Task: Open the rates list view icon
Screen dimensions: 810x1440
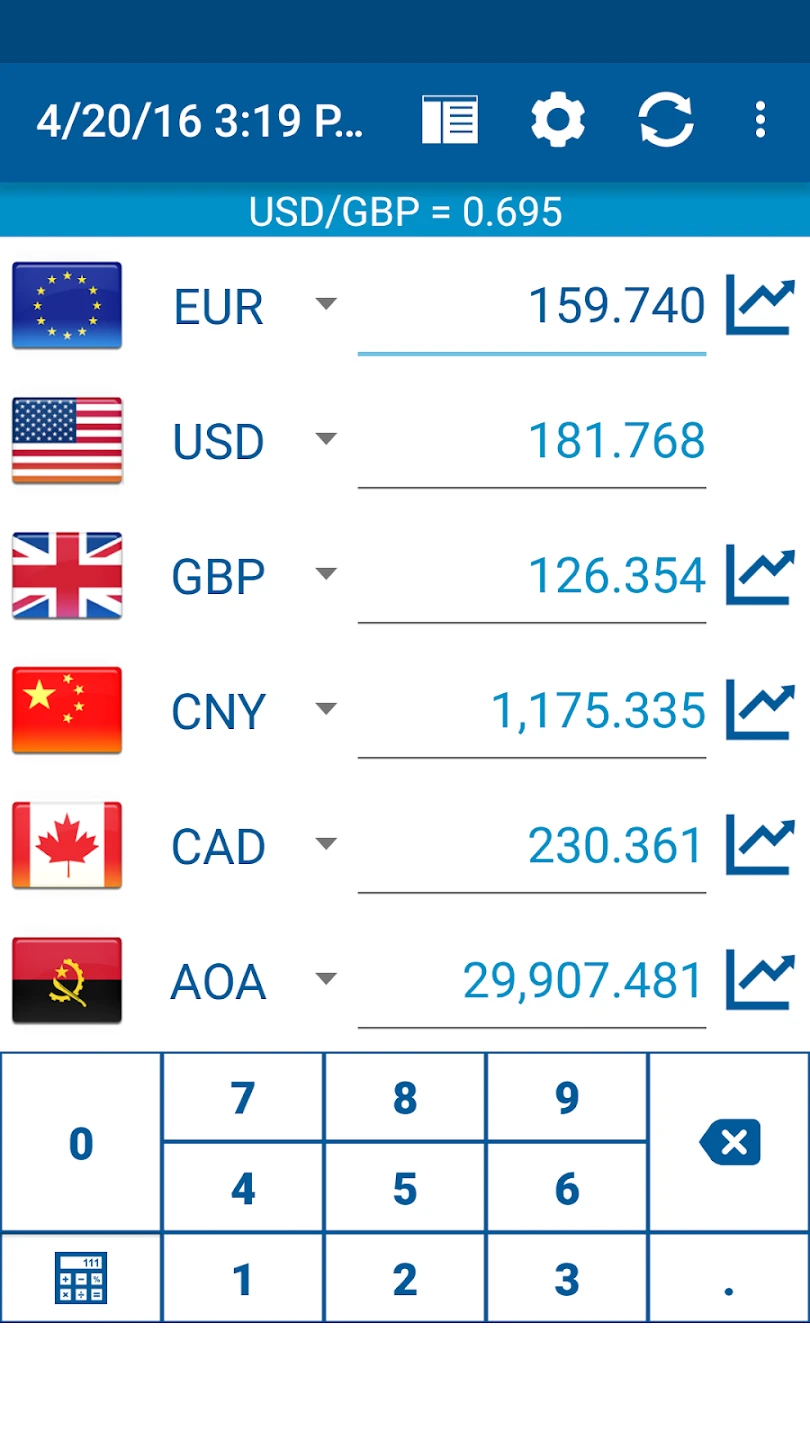Action: 450,121
